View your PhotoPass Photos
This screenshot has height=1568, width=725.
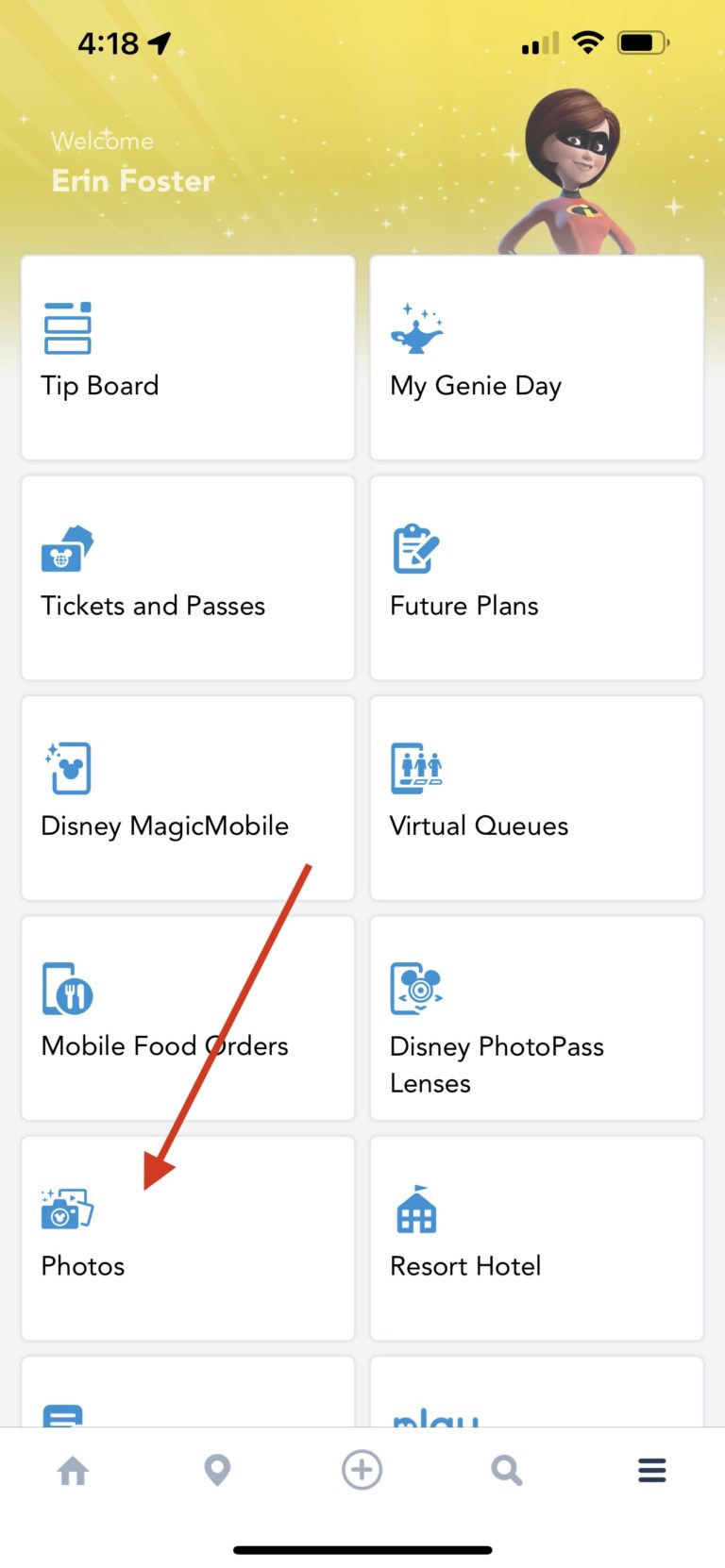tap(187, 1239)
